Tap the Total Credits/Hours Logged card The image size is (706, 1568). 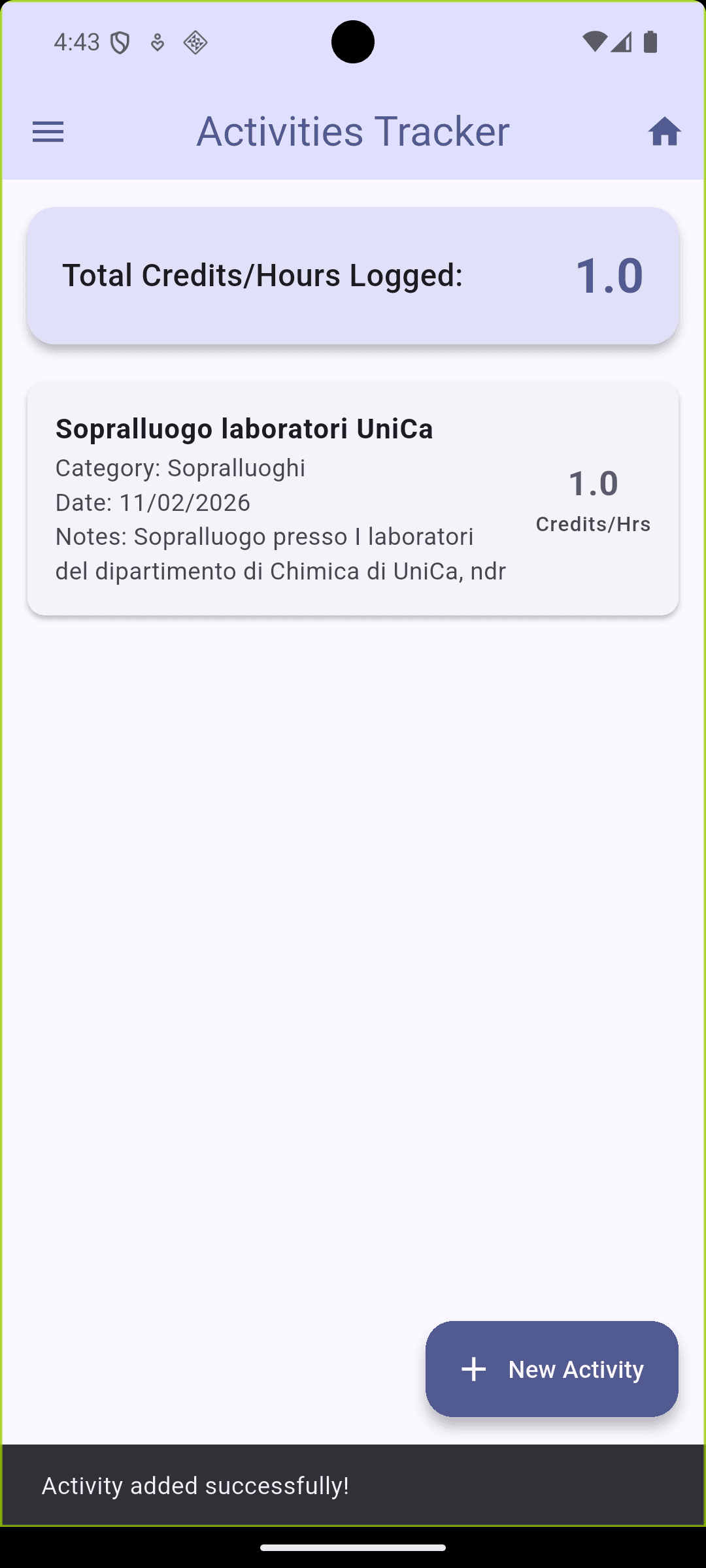coord(353,275)
